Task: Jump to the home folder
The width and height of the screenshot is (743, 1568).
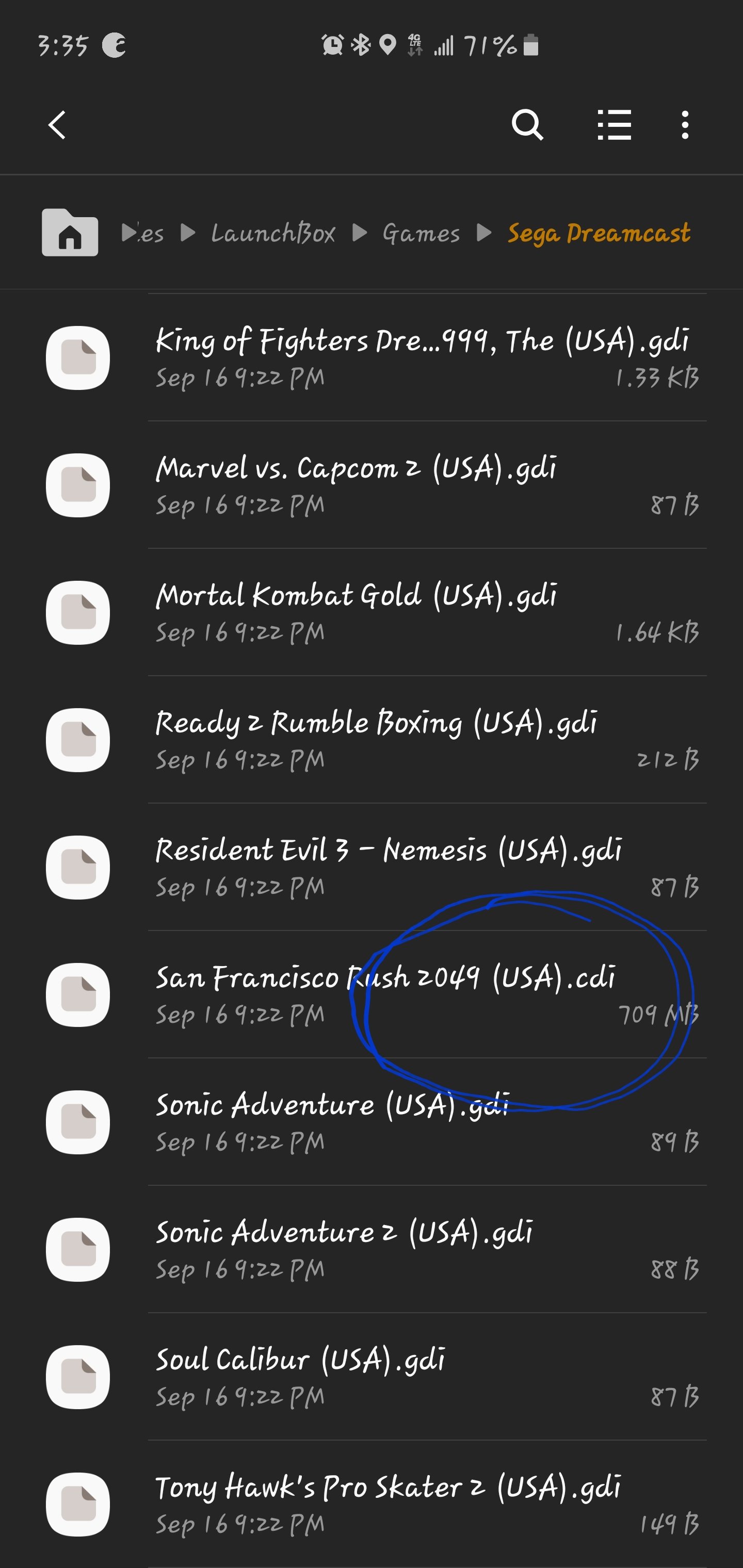Action: tap(70, 233)
